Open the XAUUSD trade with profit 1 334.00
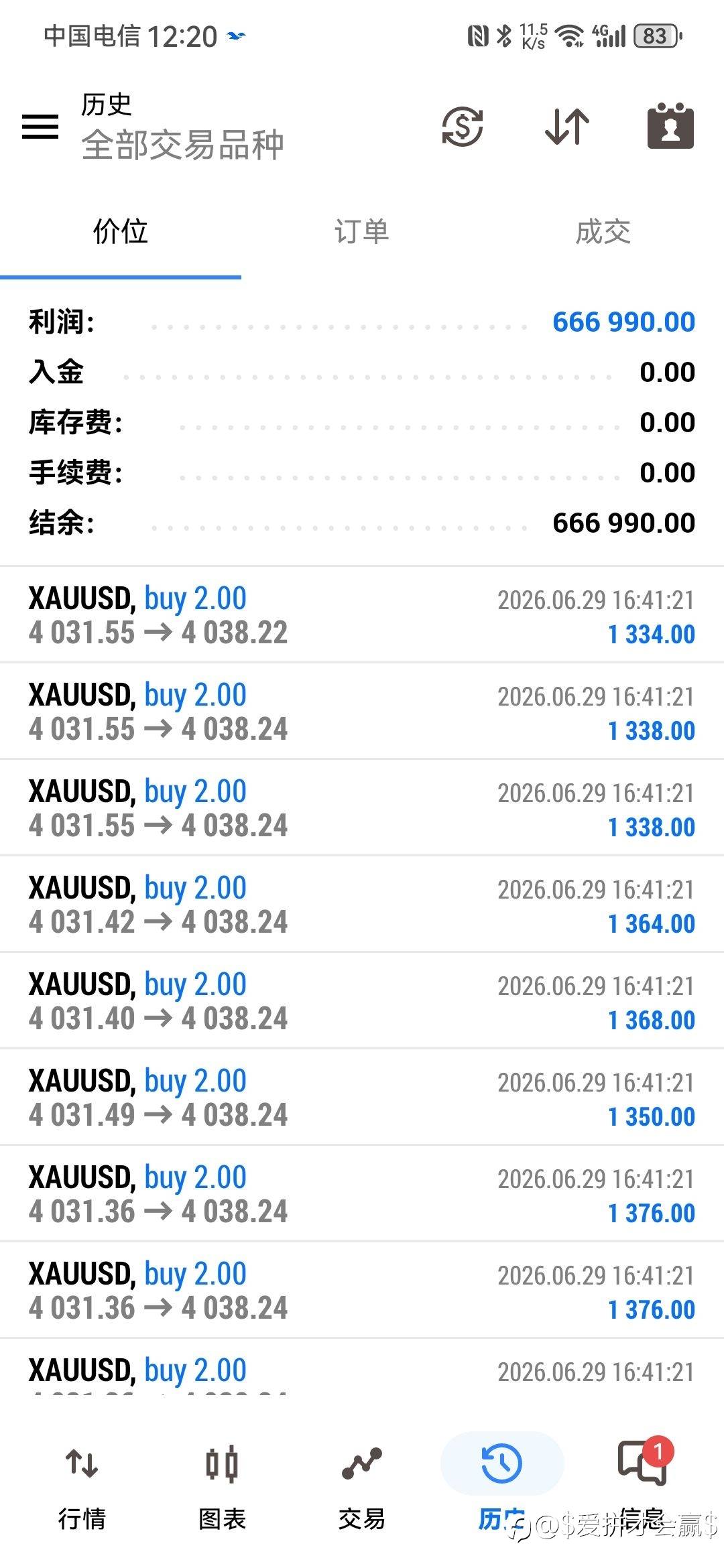Viewport: 724px width, 1568px height. 362,615
